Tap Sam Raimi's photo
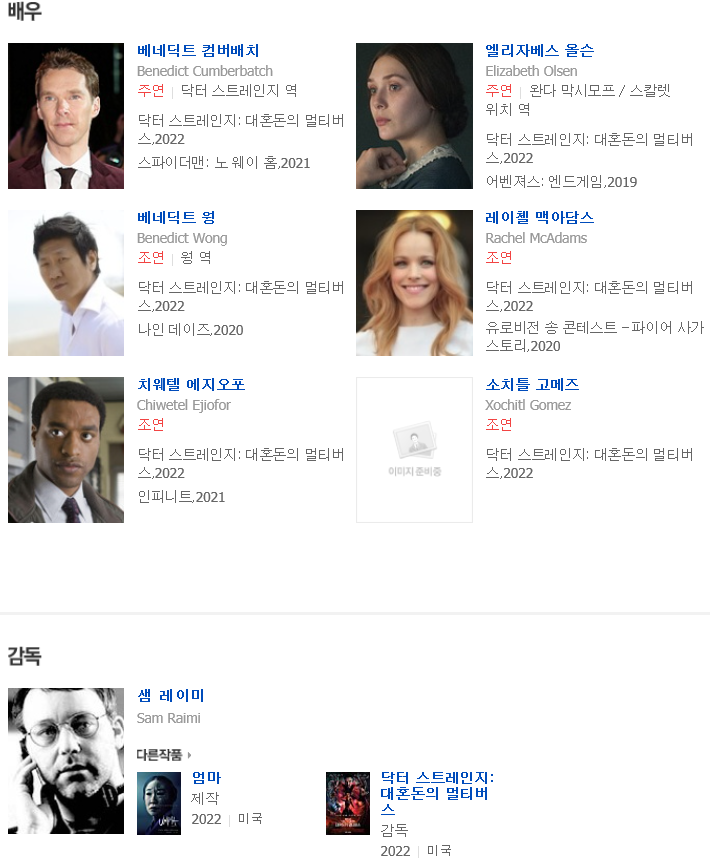The image size is (710, 858). point(66,761)
